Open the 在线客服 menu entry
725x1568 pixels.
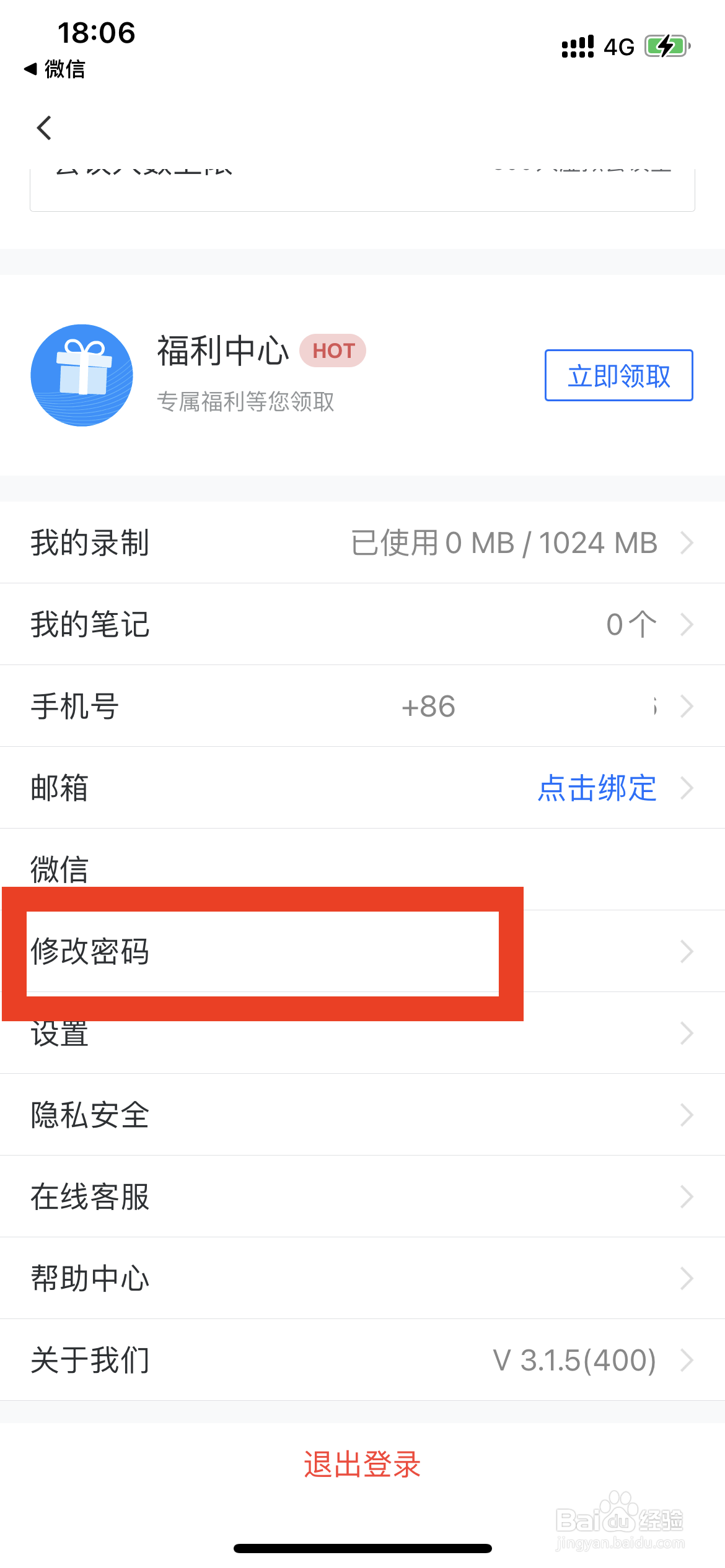point(89,1196)
